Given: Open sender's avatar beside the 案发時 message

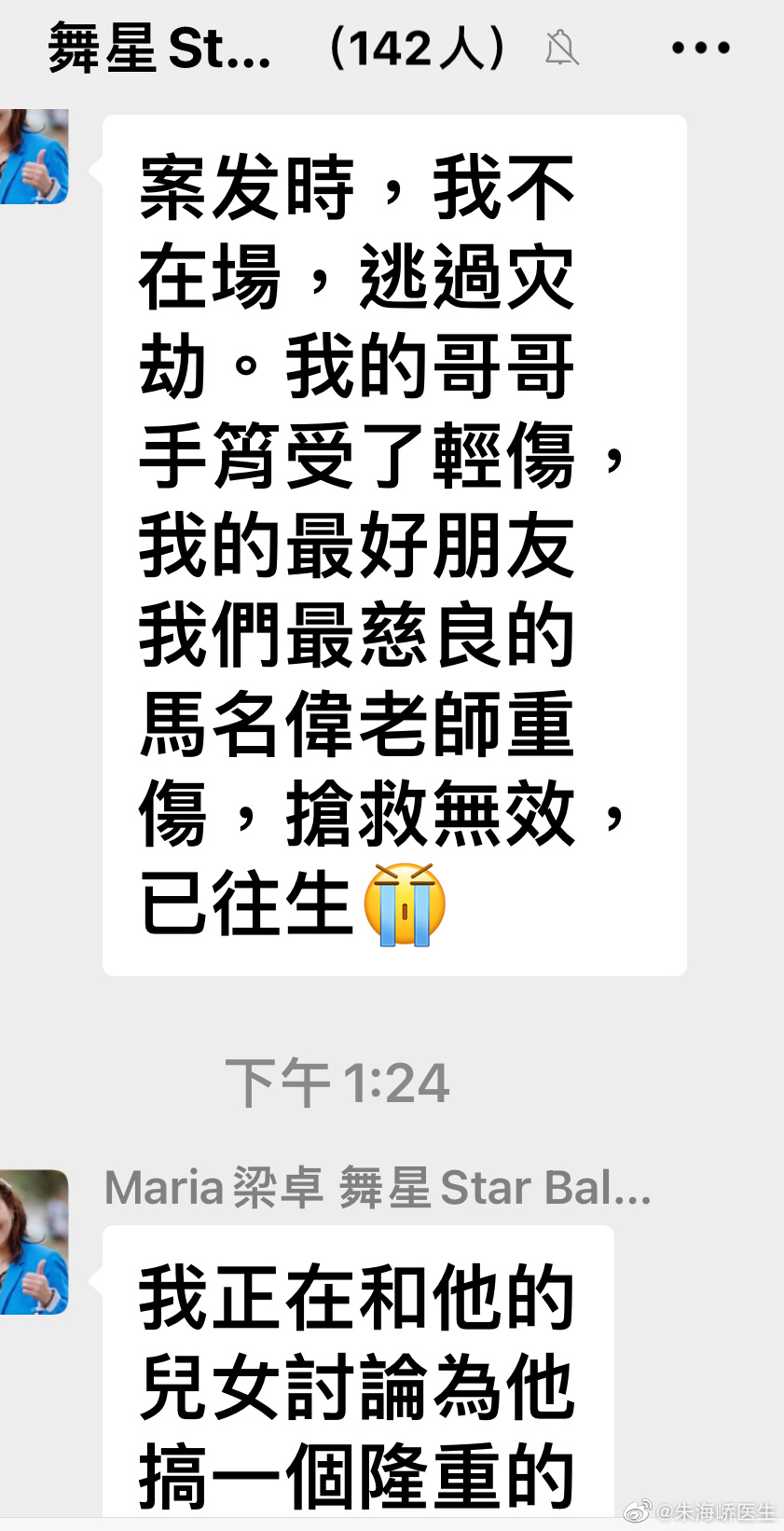Looking at the screenshot, I should click(34, 157).
